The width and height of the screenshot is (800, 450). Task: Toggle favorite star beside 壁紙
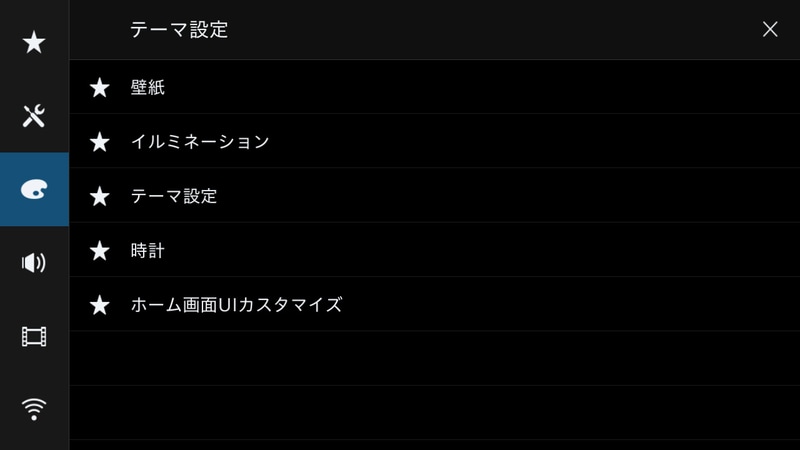pyautogui.click(x=99, y=88)
